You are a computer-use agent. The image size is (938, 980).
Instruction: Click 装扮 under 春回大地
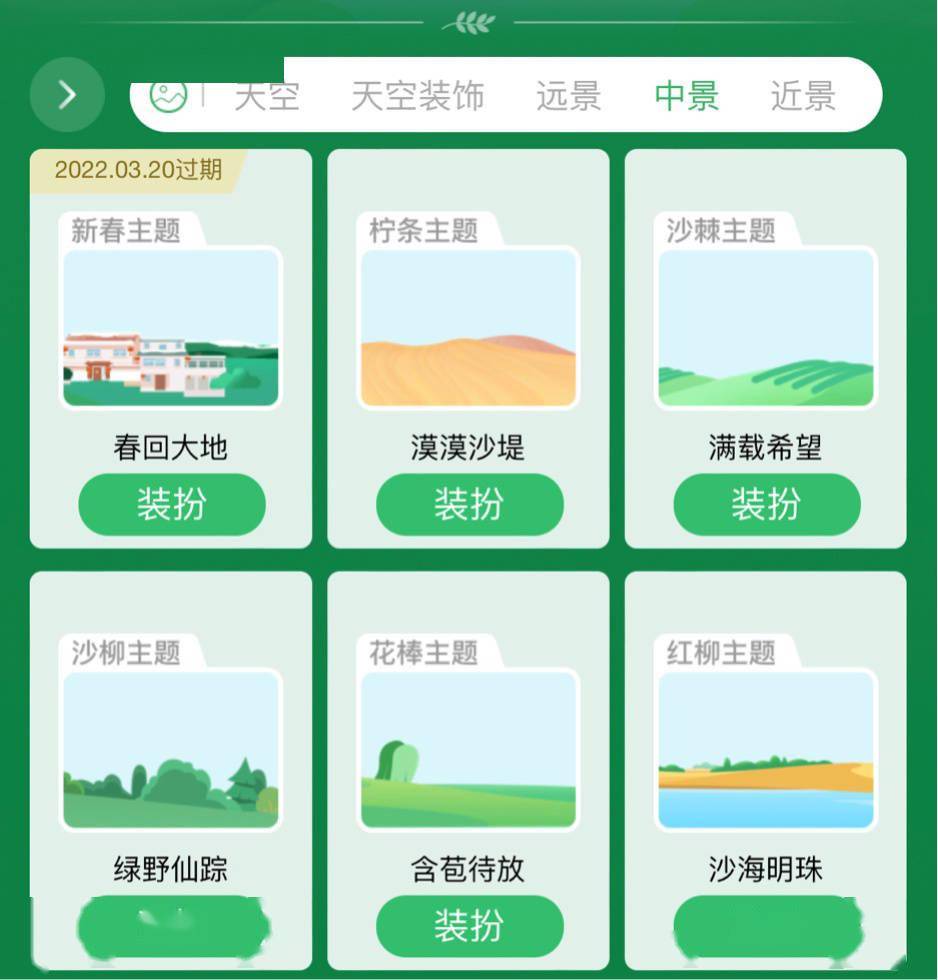click(171, 504)
